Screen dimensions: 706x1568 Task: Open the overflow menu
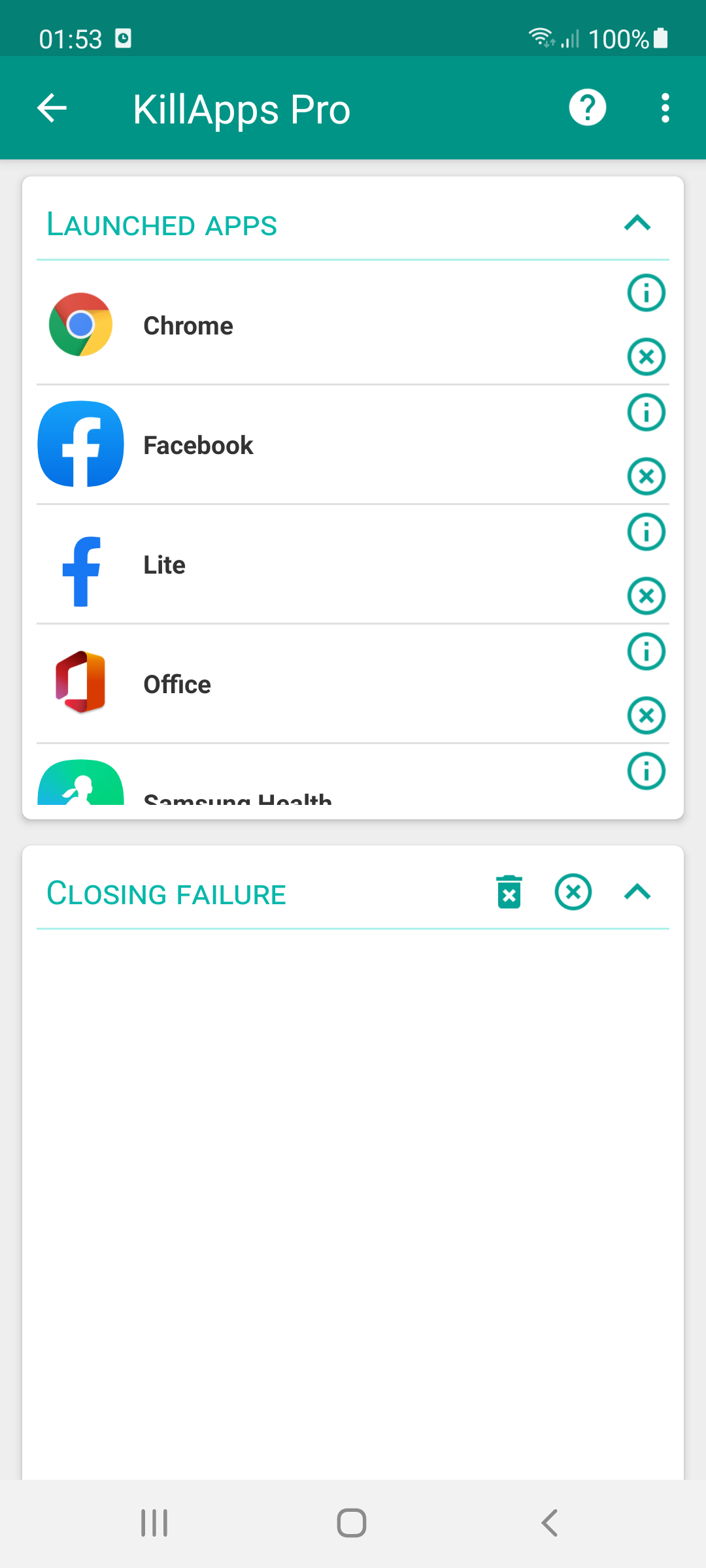[665, 107]
